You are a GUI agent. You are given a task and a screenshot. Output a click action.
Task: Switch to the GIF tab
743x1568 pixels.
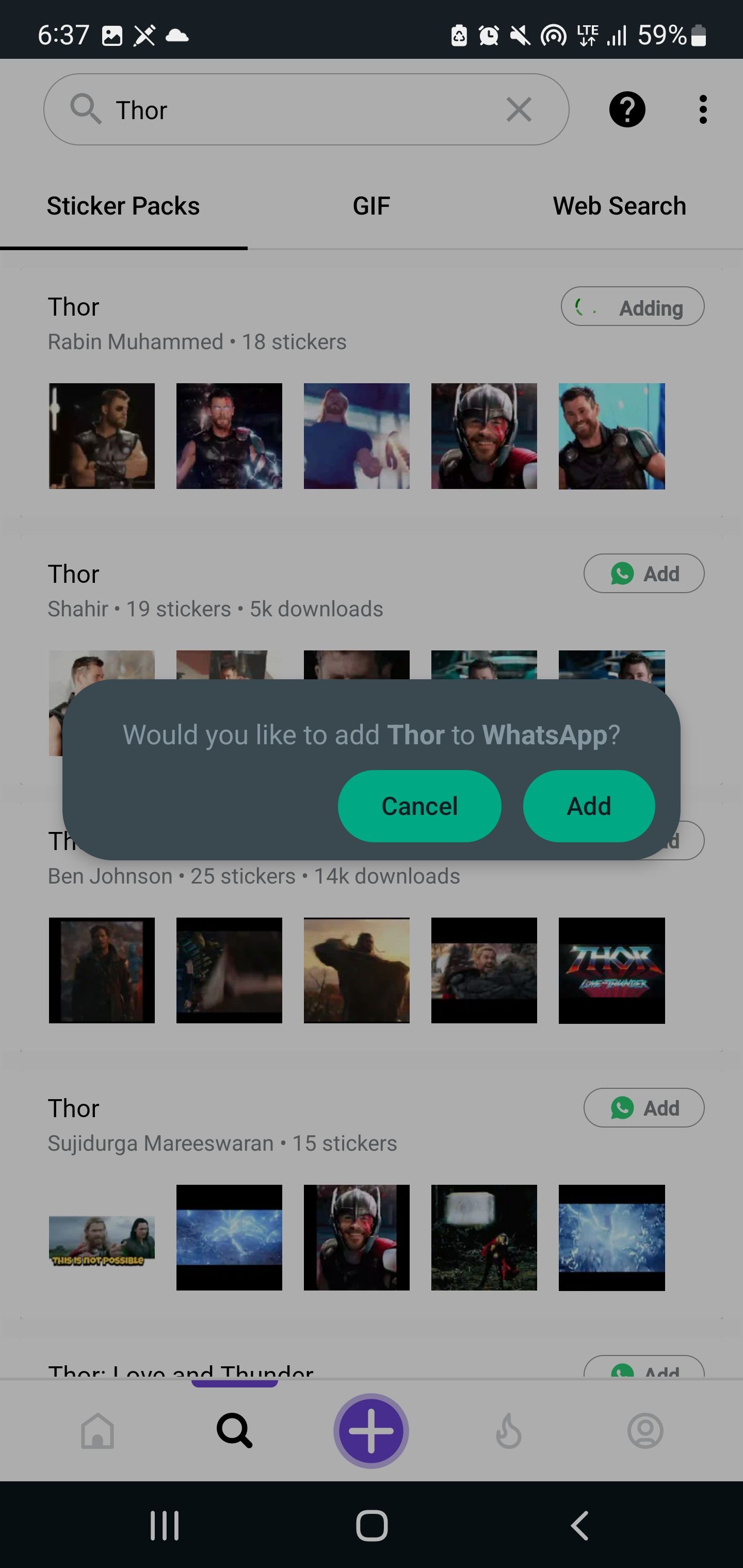[x=371, y=206]
